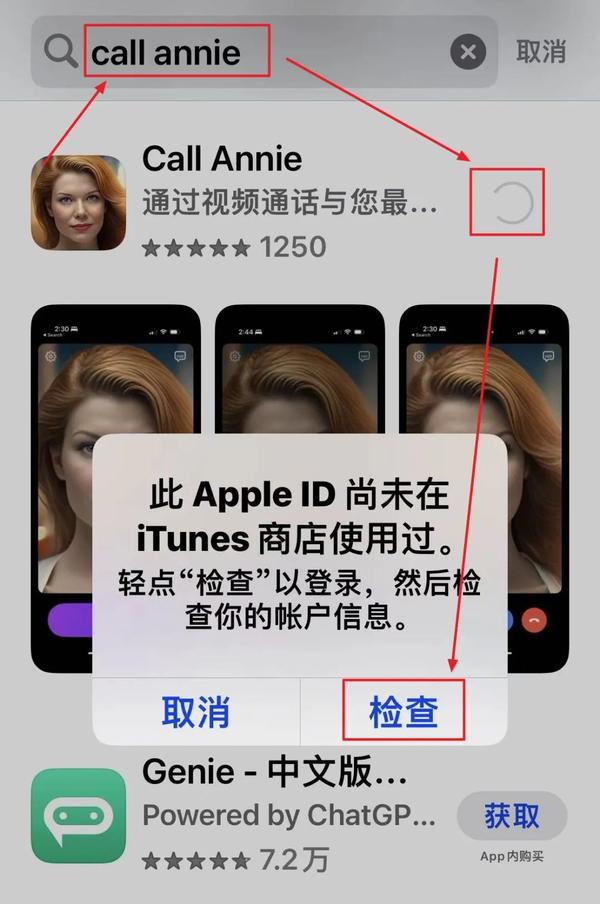Viewport: 600px width, 904px height.
Task: Dismiss the dialog with its 取消 button
Action: (x=196, y=712)
